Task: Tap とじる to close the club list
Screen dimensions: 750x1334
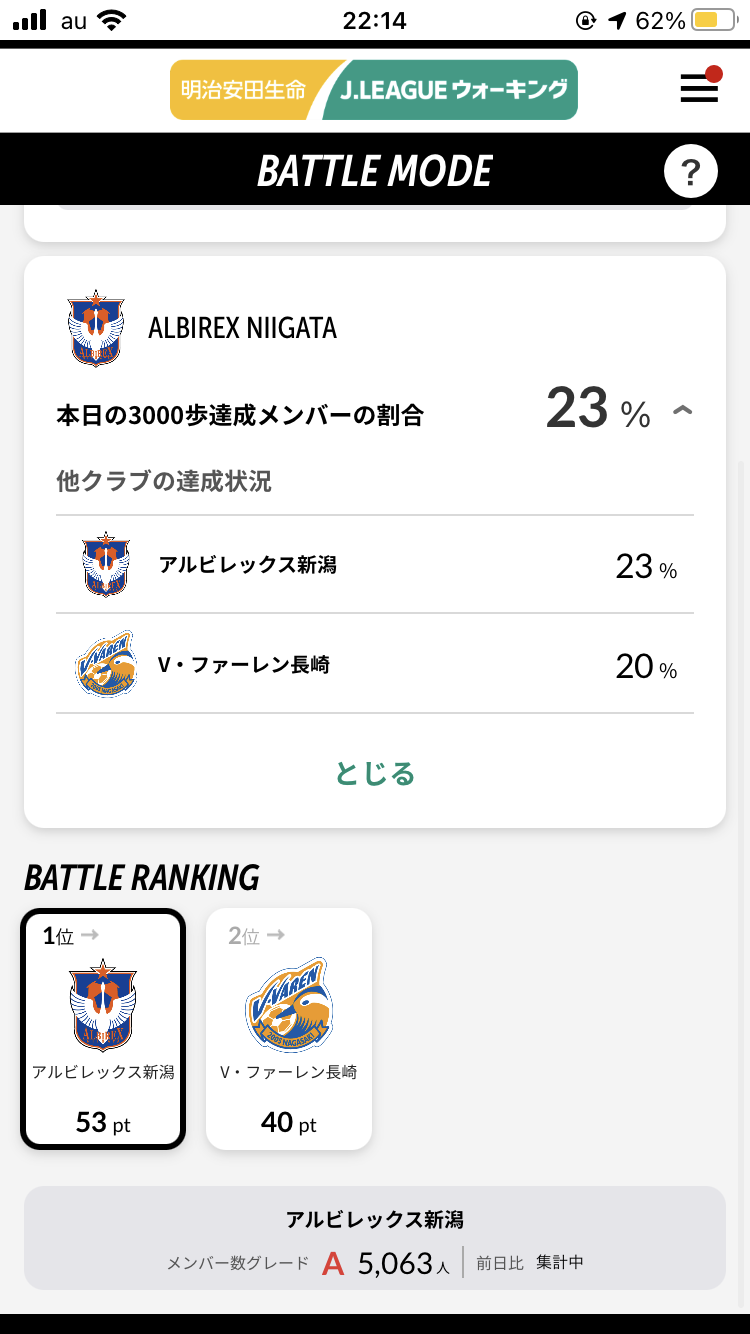Action: click(x=375, y=773)
